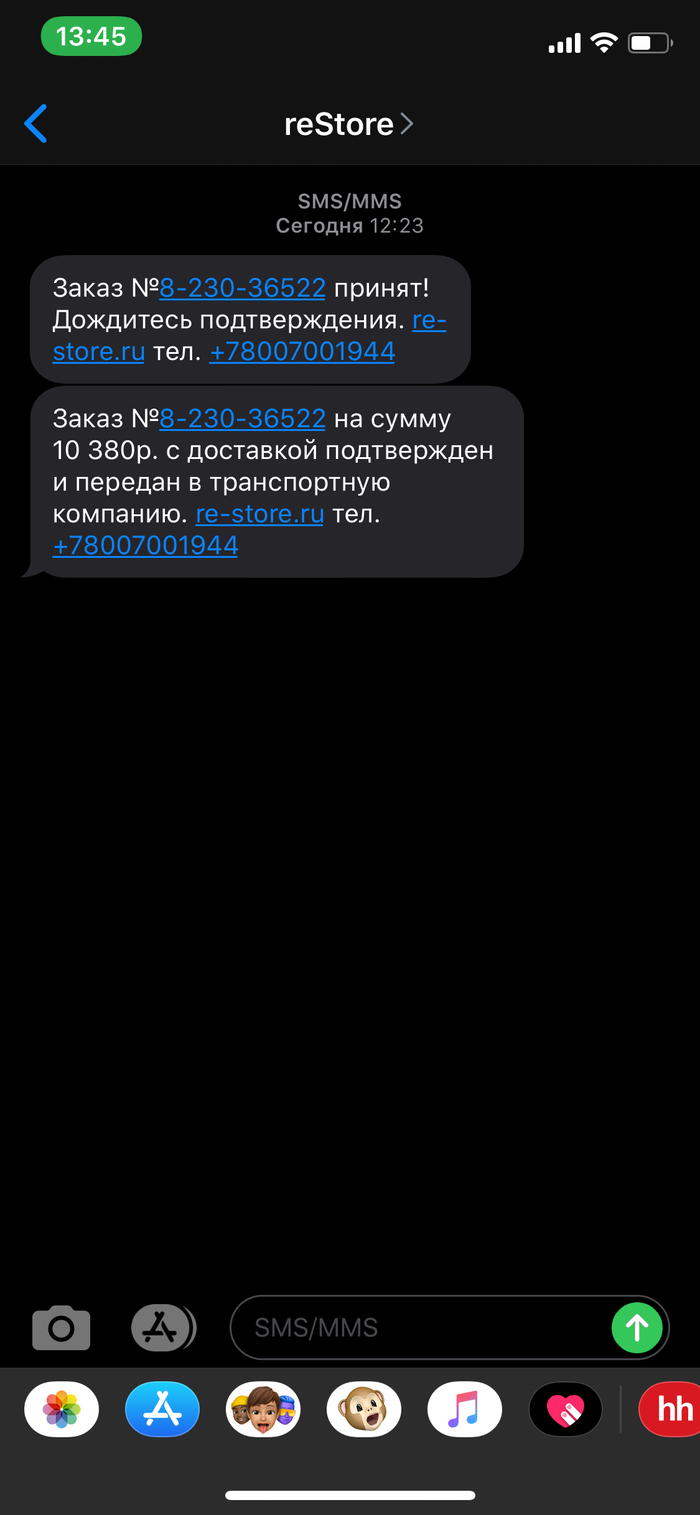Send the message with green arrow
Screen dimensions: 700x1515
click(637, 1328)
